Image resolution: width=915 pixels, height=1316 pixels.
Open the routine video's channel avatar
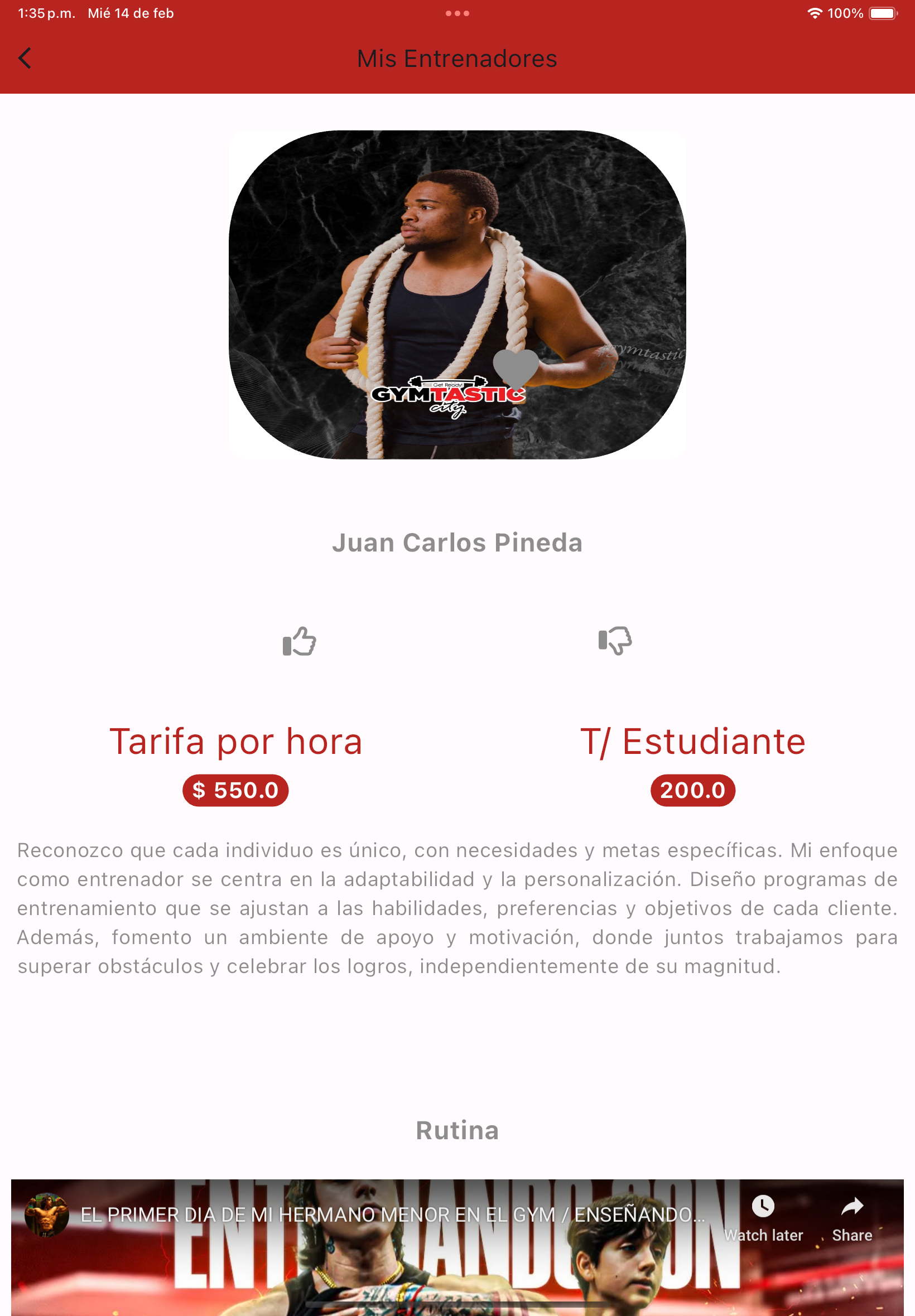tap(46, 1215)
